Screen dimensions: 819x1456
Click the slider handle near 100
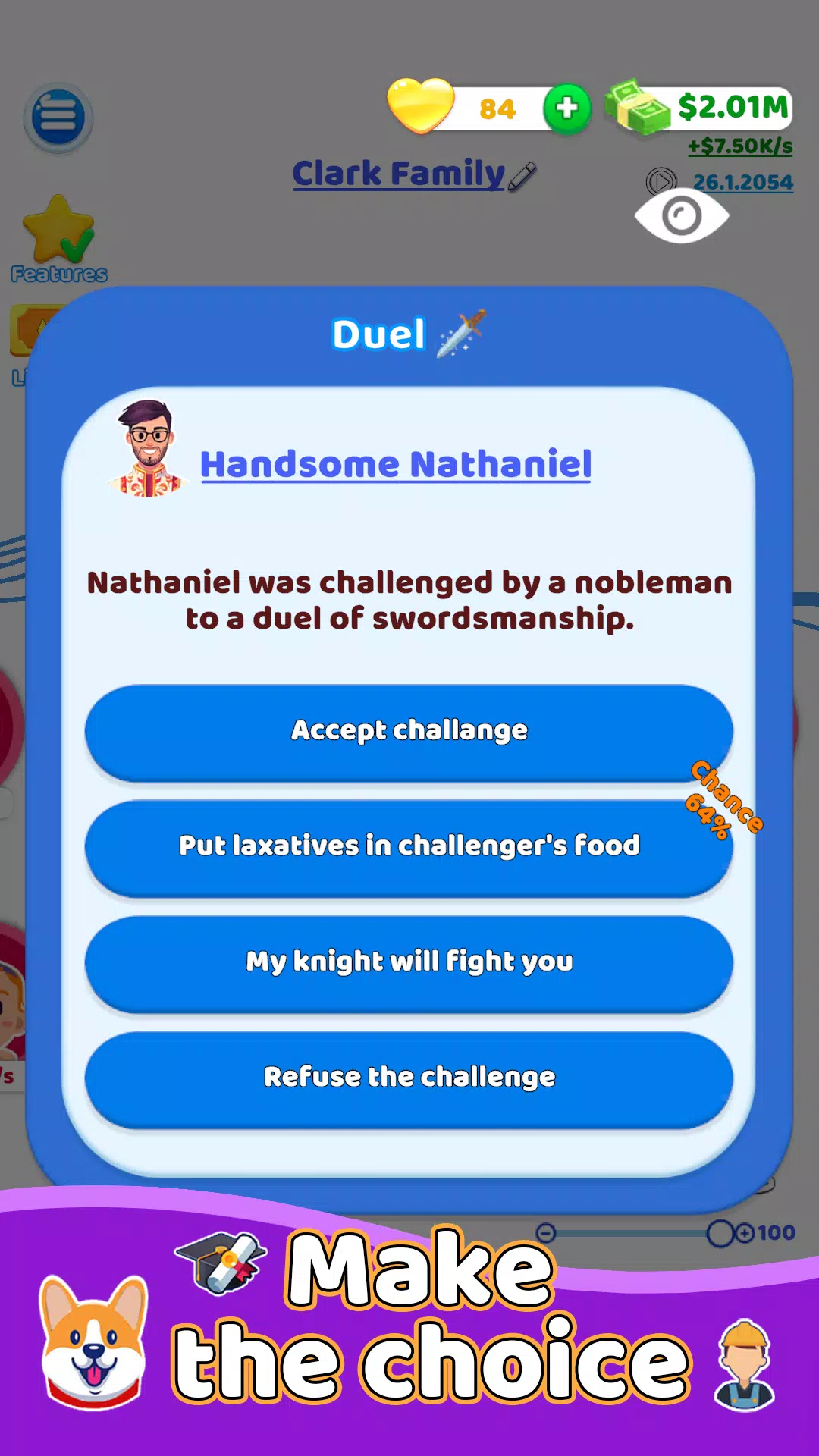[719, 1232]
